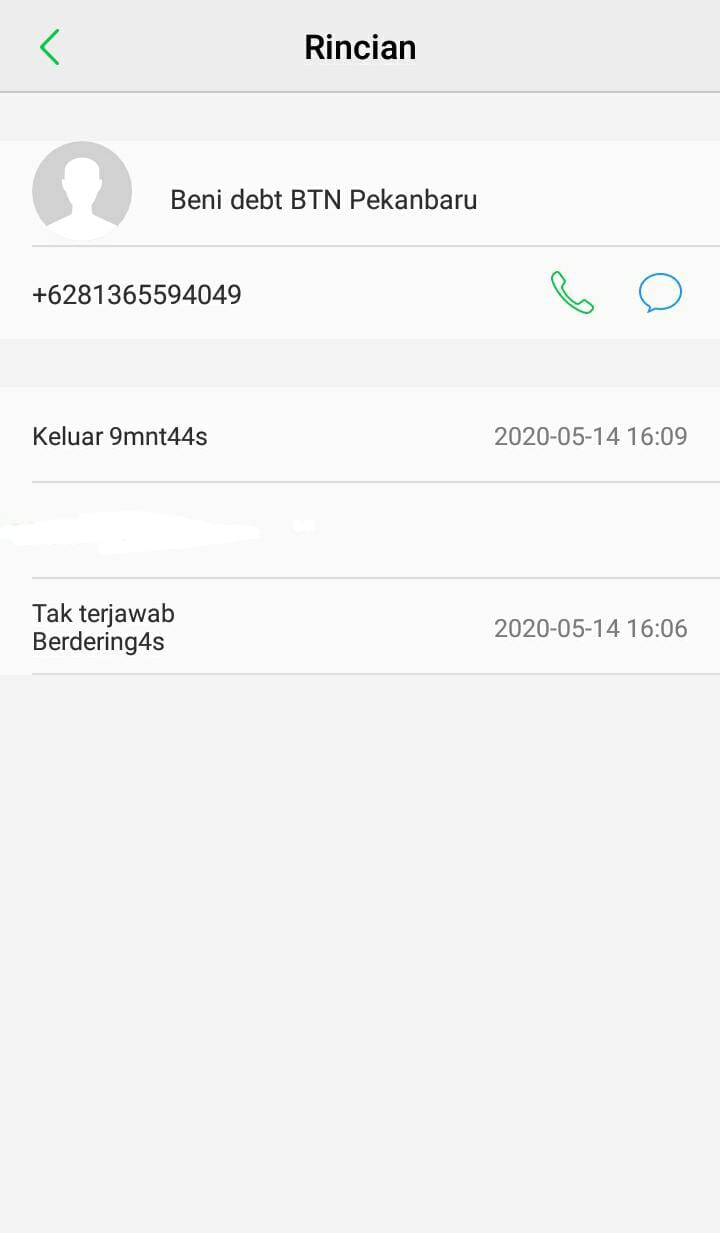Image resolution: width=720 pixels, height=1233 pixels.
Task: Tap the timestamp 2020-05-14 16:09
Action: 591,435
